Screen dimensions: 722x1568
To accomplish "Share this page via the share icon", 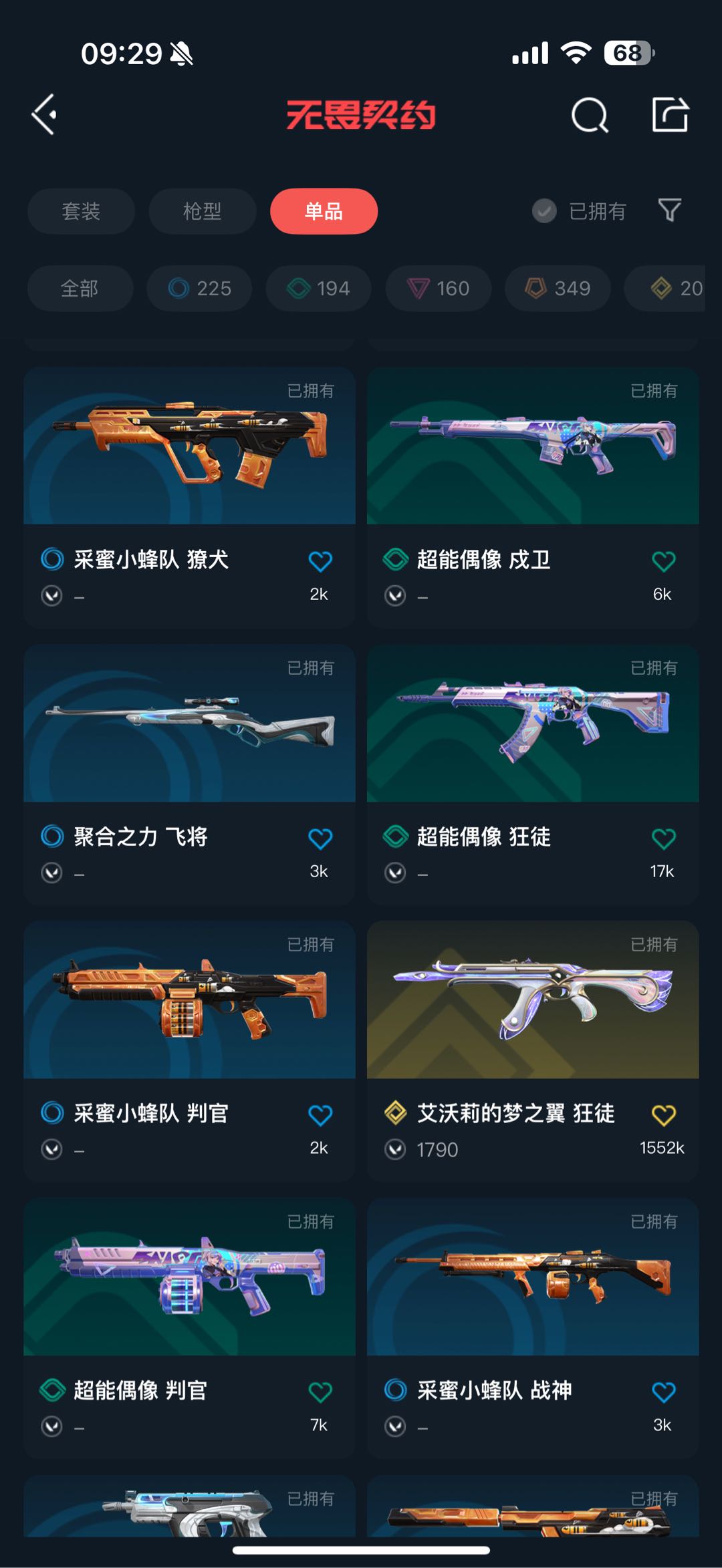I will (670, 115).
